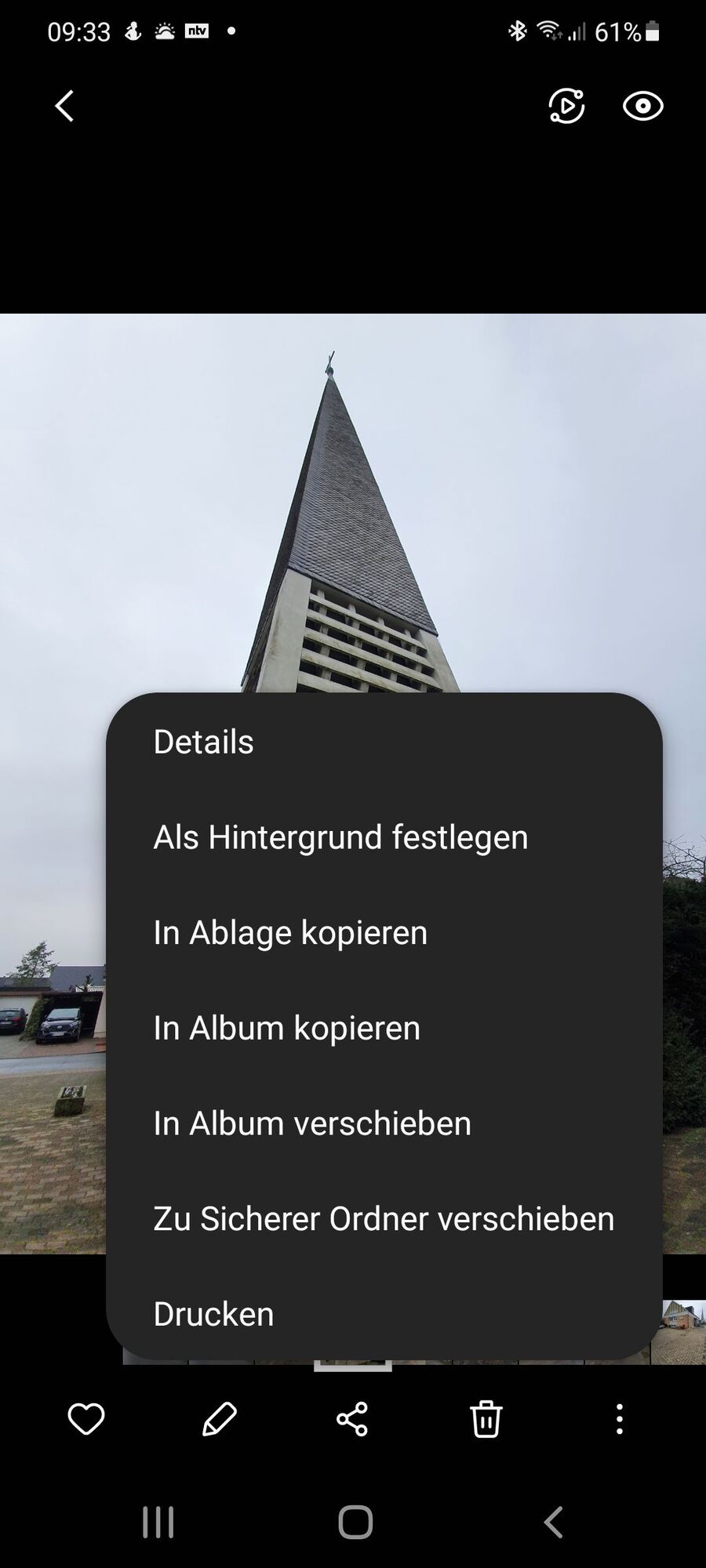Select Zu Sicherer Ordner verschieben
The width and height of the screenshot is (706, 1568).
(x=384, y=1219)
